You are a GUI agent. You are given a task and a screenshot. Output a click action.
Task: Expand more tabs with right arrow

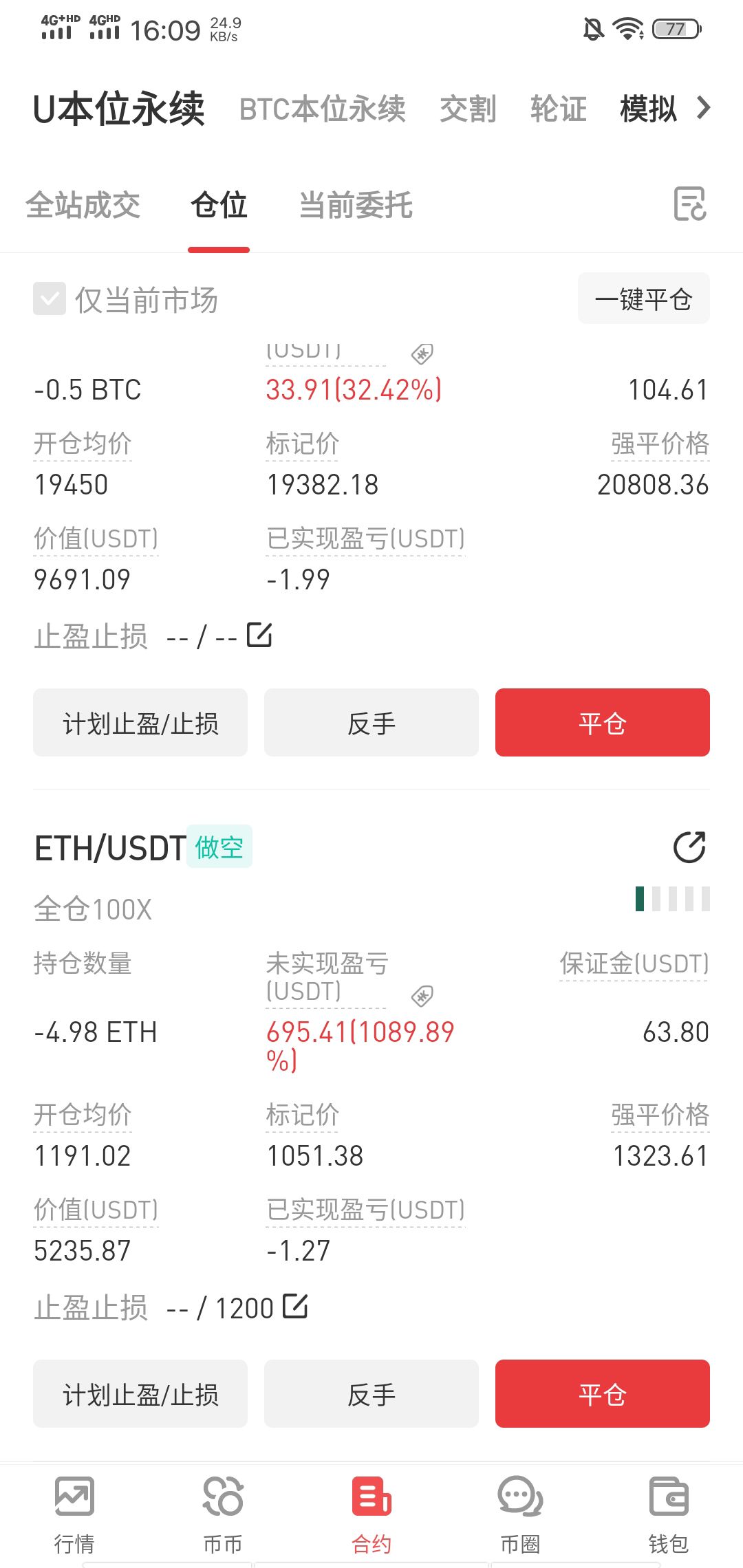click(703, 108)
